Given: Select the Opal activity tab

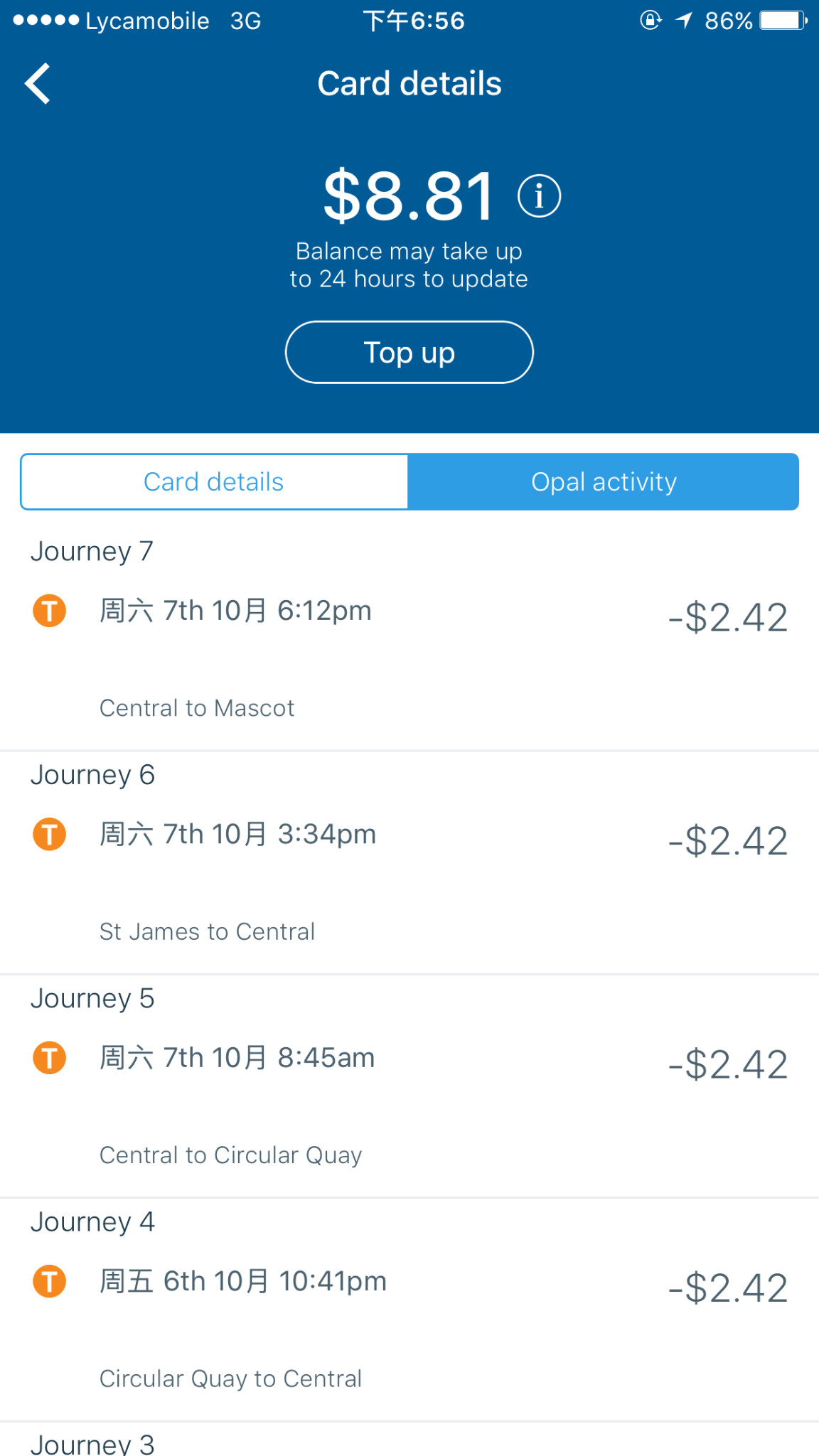Looking at the screenshot, I should (x=603, y=482).
